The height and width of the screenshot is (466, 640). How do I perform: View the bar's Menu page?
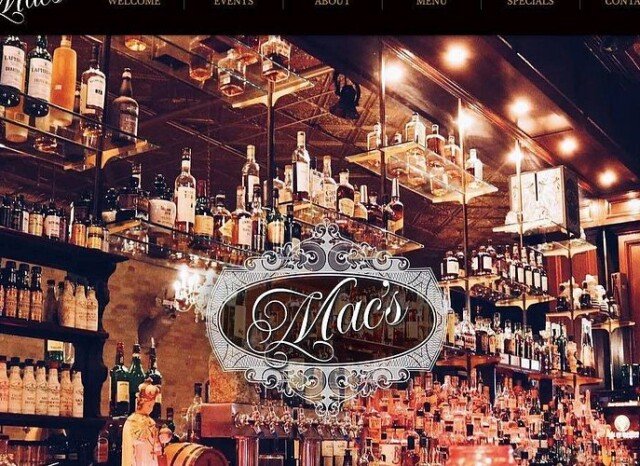431,3
